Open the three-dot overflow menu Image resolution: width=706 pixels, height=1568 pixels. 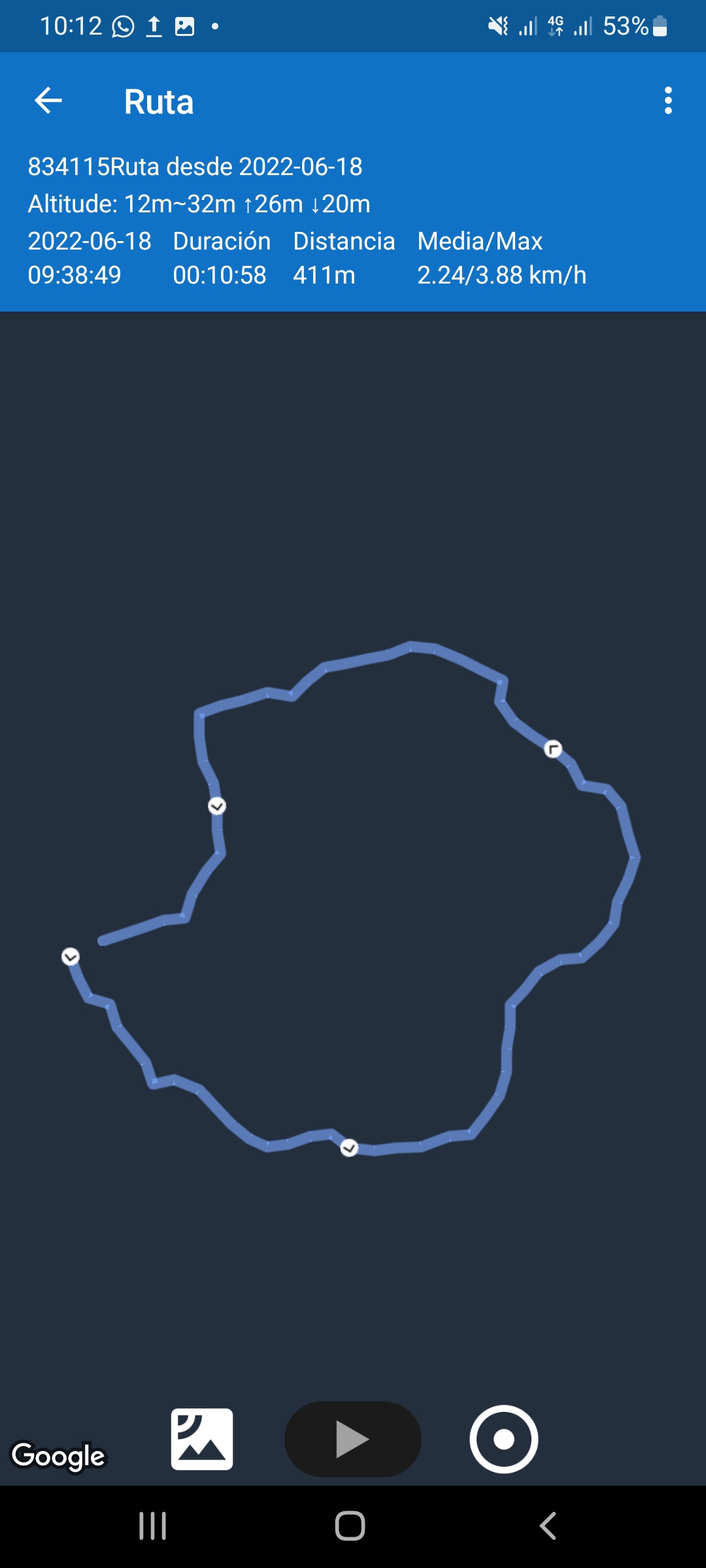[x=667, y=101]
